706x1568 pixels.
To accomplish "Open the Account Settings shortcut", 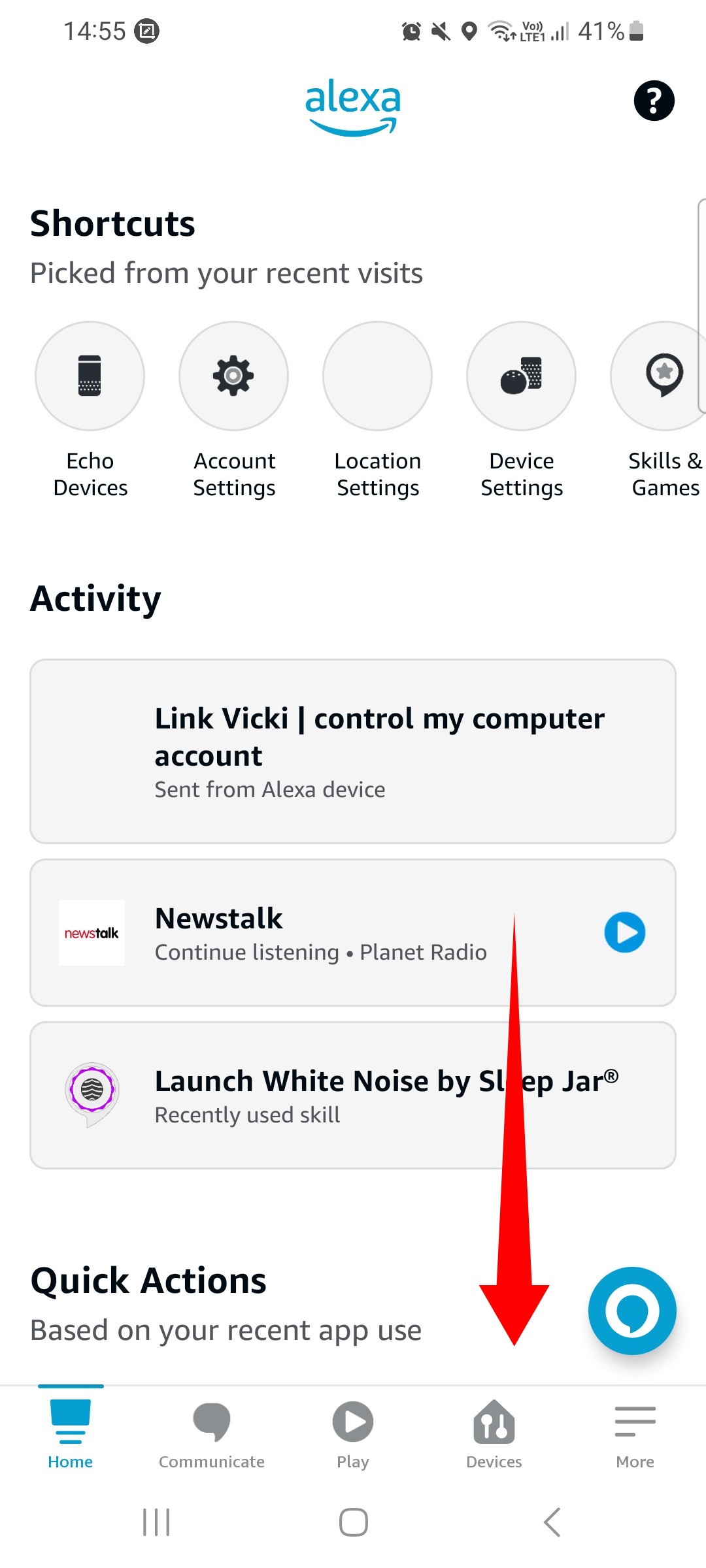I will click(x=234, y=410).
